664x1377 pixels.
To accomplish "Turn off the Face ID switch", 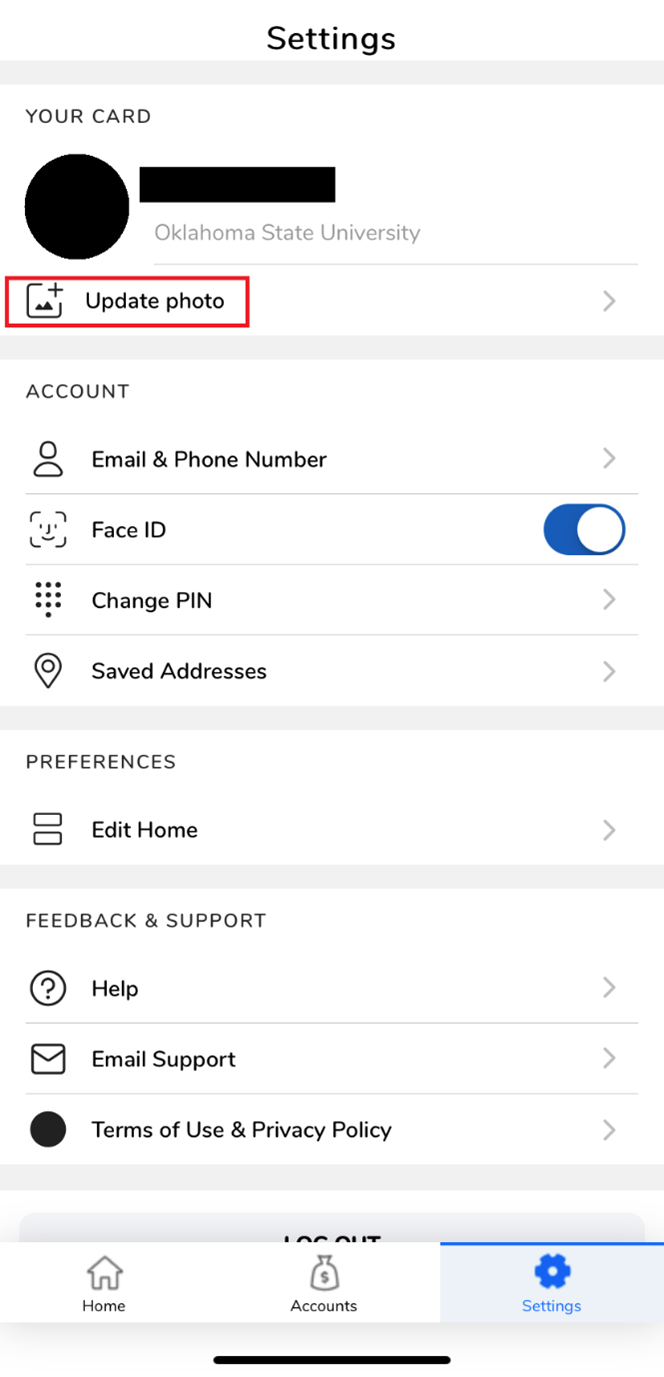I will (584, 530).
